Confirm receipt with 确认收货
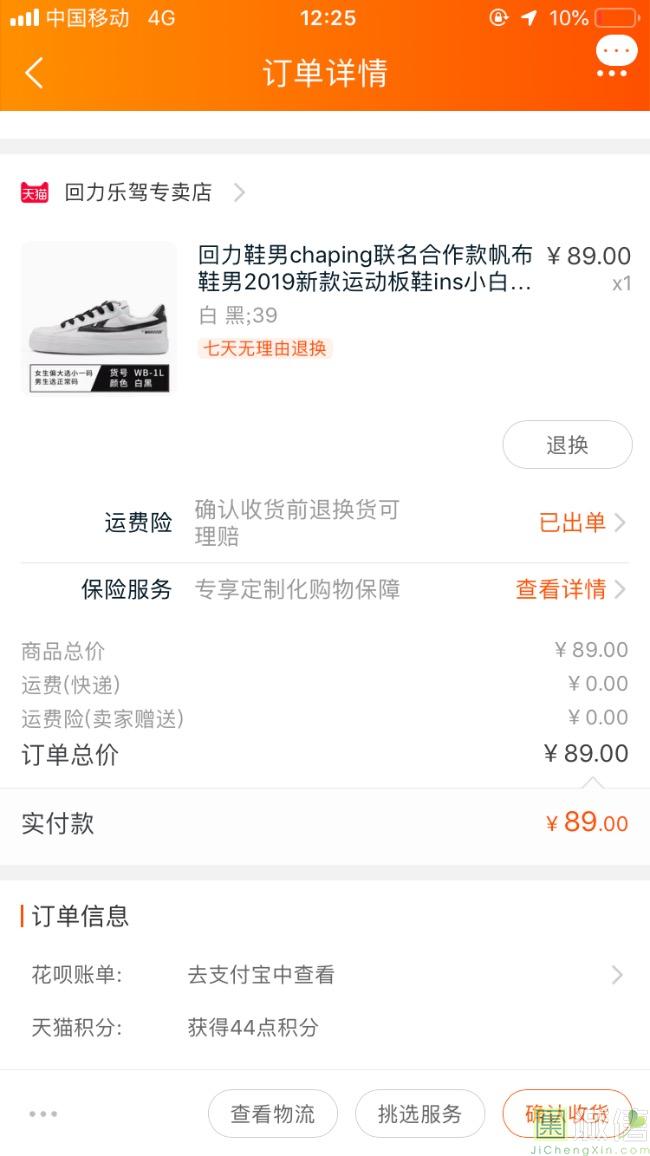 point(567,1112)
